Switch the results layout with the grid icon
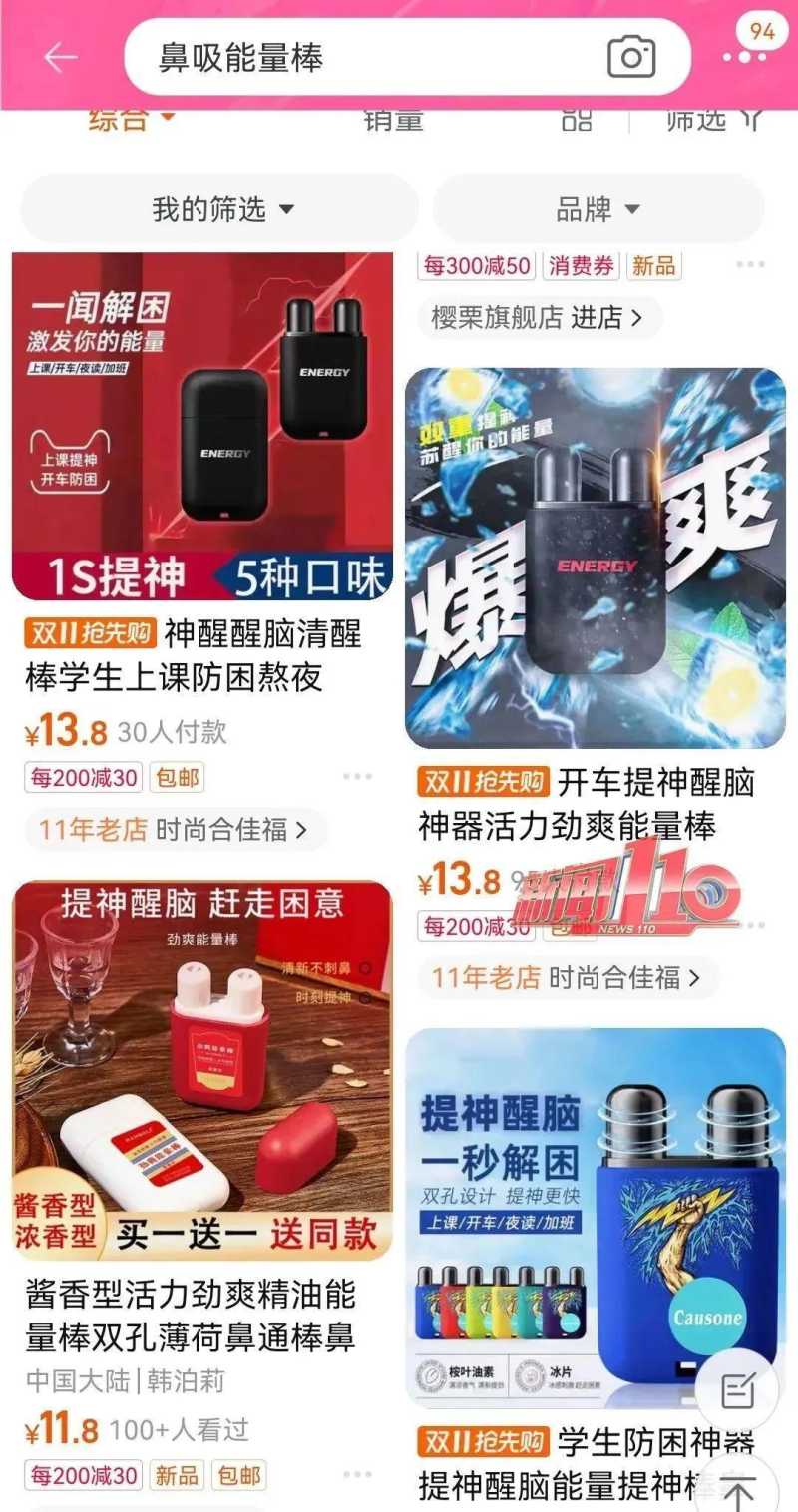This screenshot has width=798, height=1512. coord(577,121)
